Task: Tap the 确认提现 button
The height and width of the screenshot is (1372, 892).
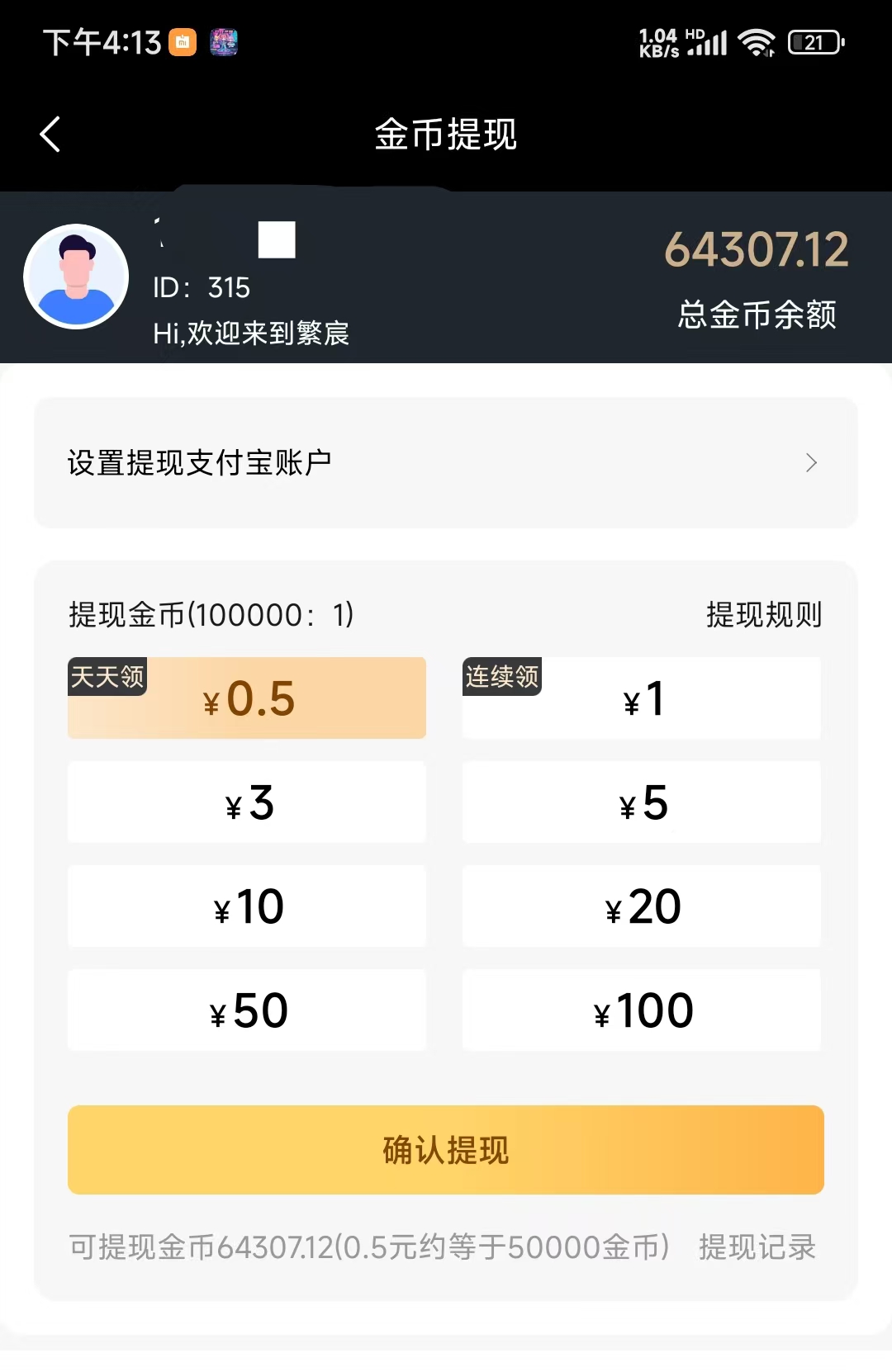Action: [445, 1150]
